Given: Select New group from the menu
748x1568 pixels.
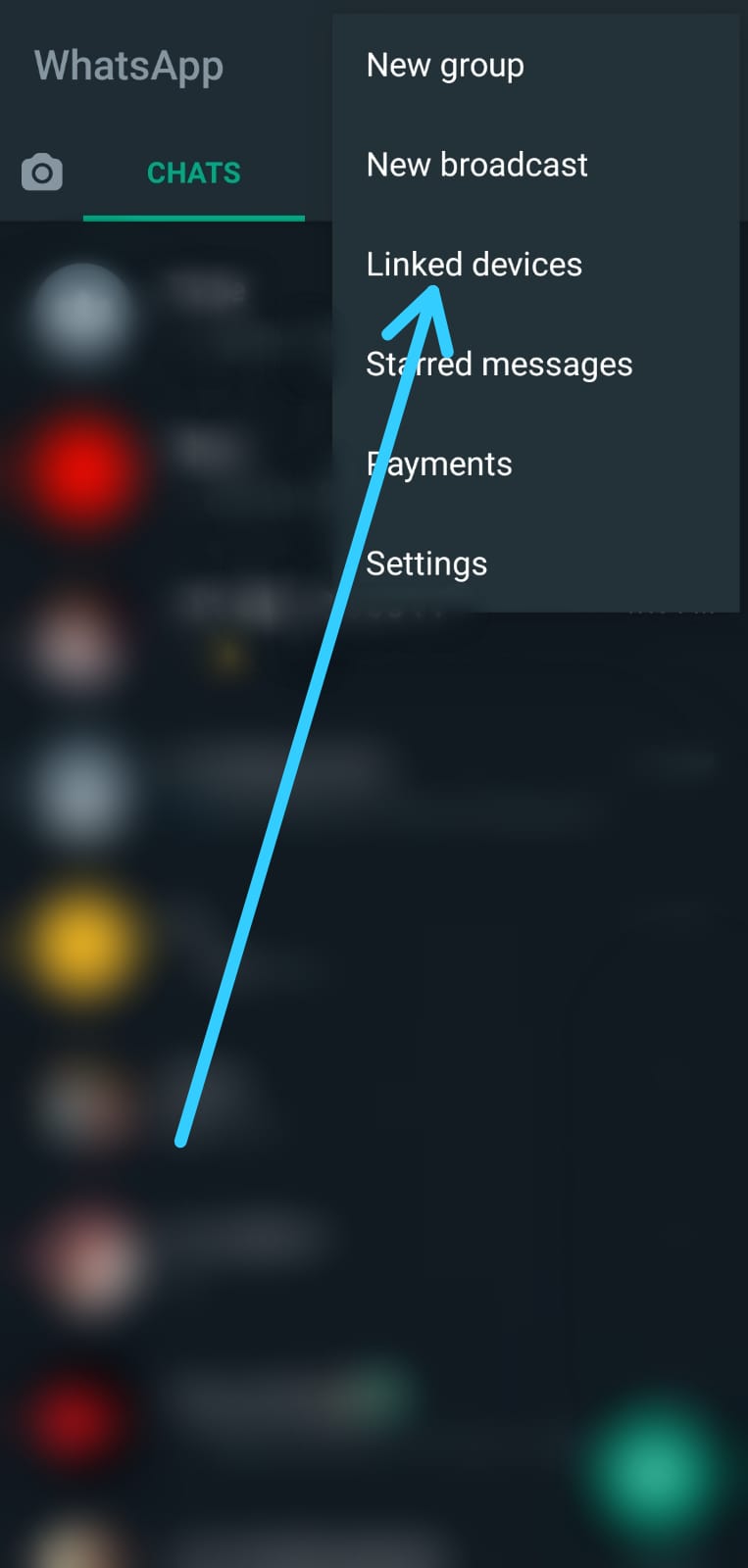Looking at the screenshot, I should coord(535,66).
